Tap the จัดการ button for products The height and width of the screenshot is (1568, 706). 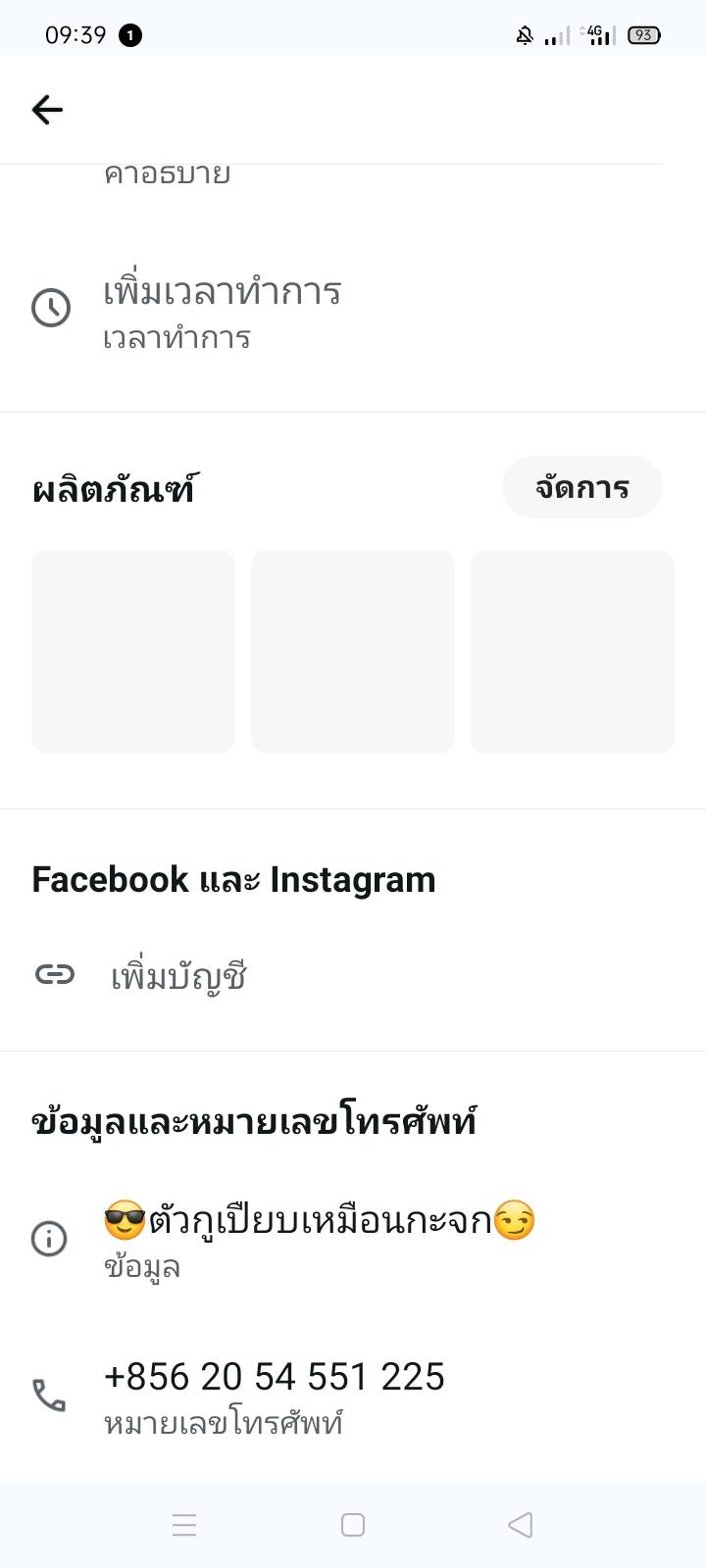[582, 487]
